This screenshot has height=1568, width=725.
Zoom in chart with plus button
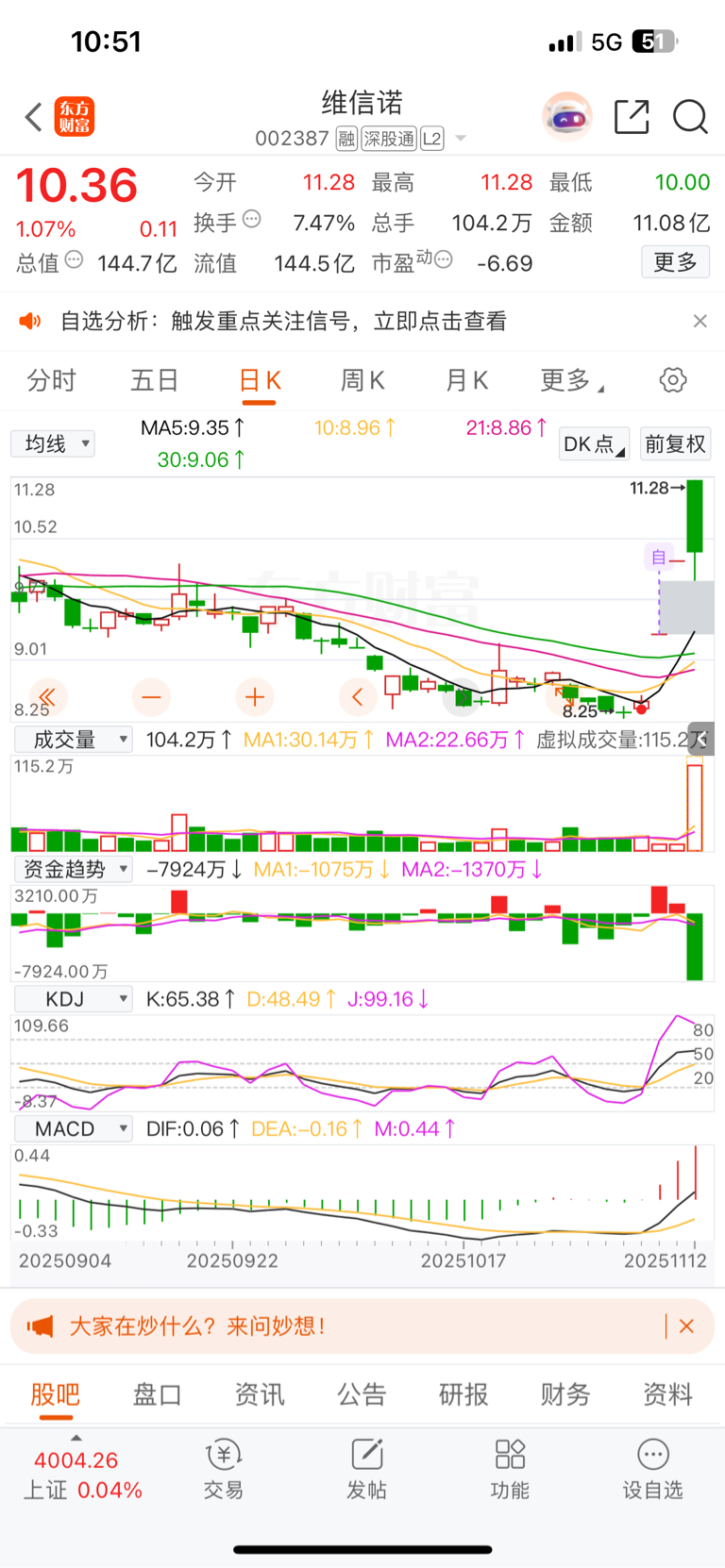(x=254, y=697)
